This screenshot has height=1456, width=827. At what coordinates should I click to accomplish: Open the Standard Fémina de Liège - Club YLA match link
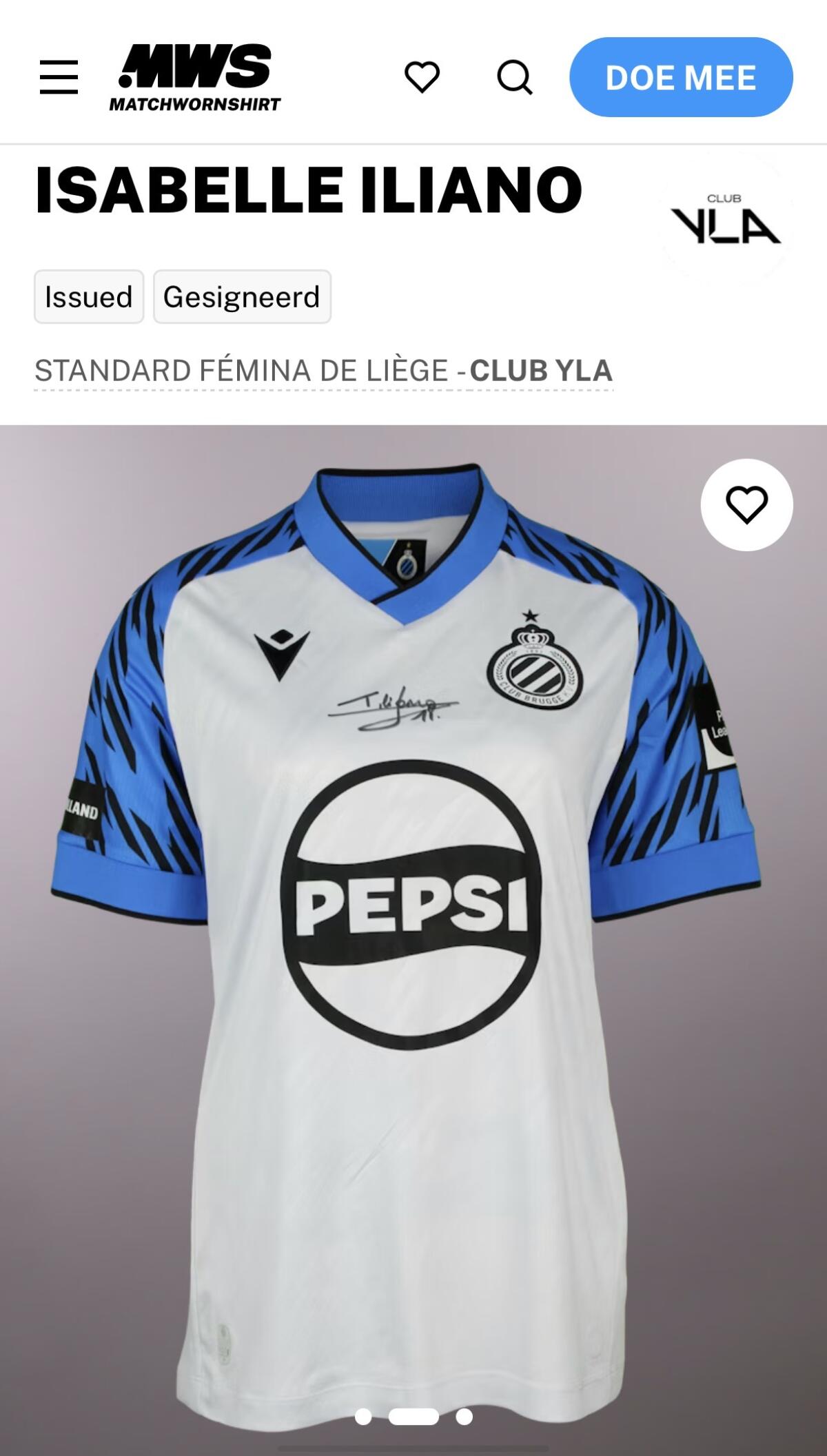coord(323,371)
